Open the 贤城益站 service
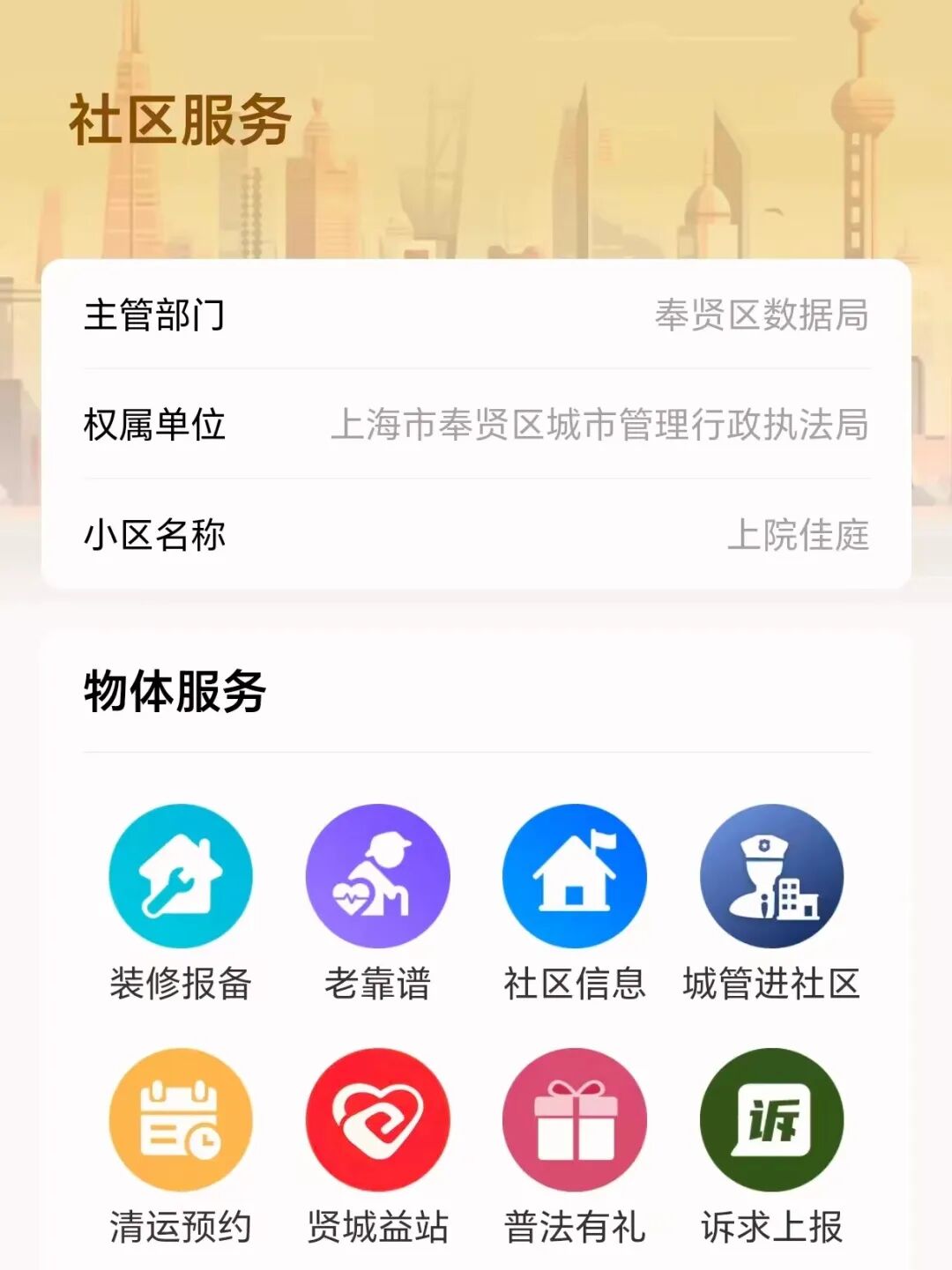This screenshot has height=1270, width=952. tap(377, 1120)
